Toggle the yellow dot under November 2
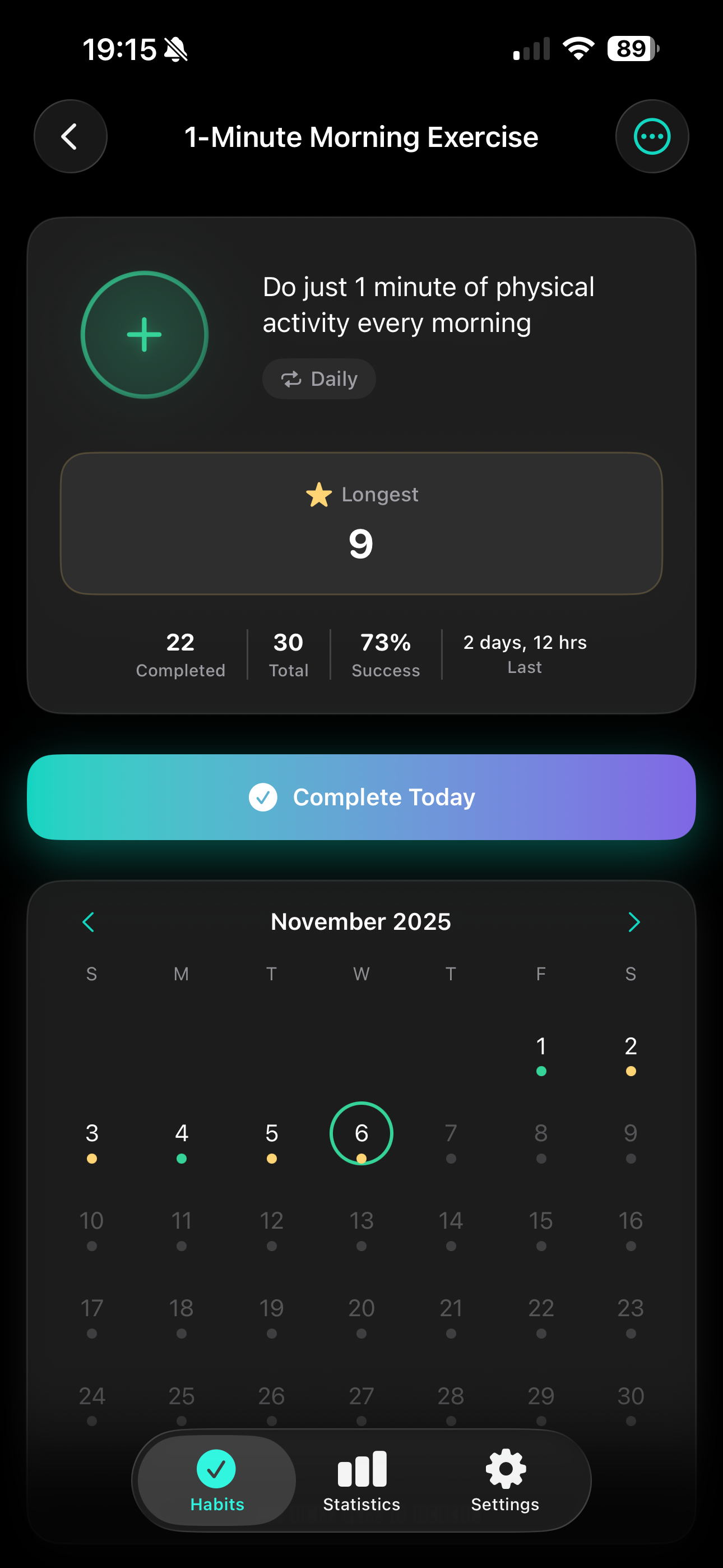The image size is (723, 1568). (x=631, y=1070)
